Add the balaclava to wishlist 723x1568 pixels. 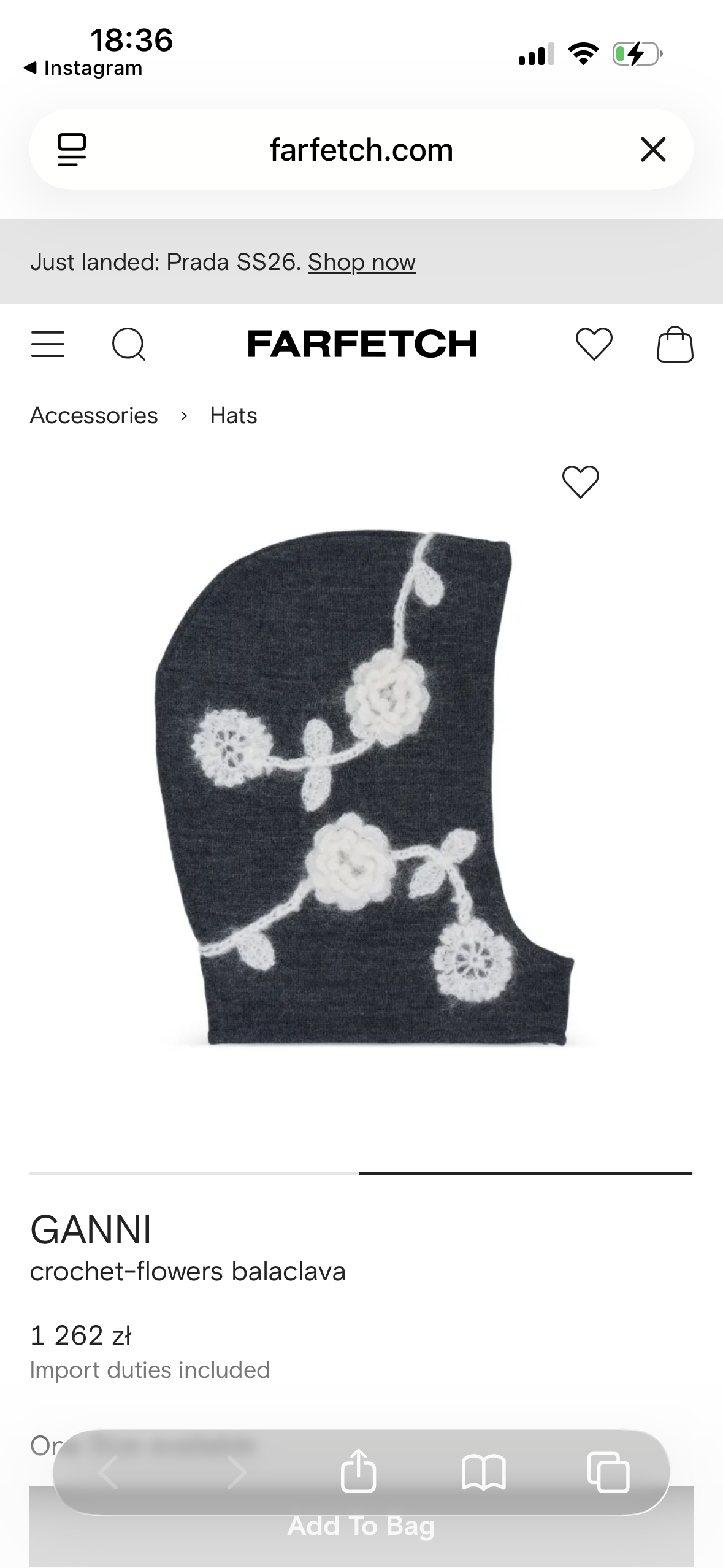(580, 482)
